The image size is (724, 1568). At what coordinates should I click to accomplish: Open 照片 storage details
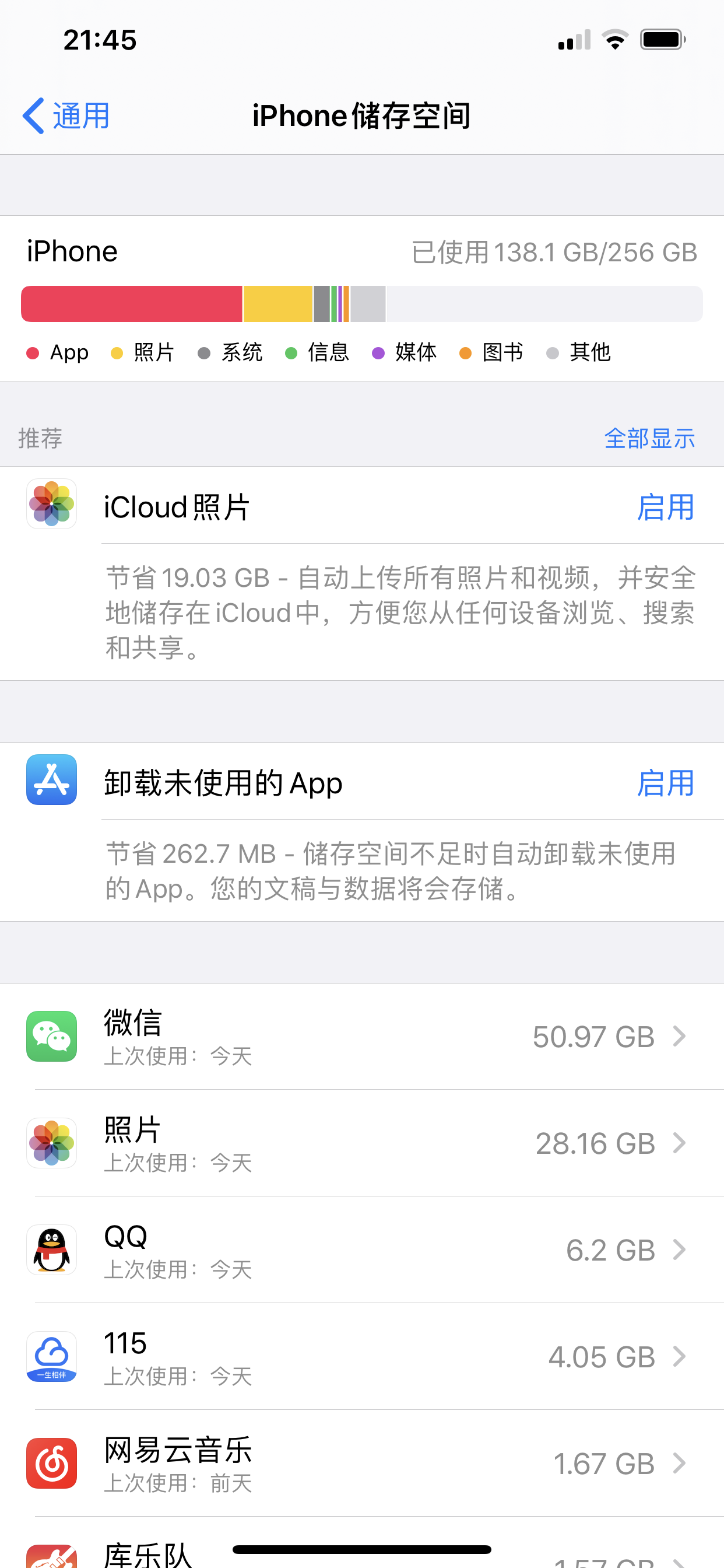(x=362, y=1143)
